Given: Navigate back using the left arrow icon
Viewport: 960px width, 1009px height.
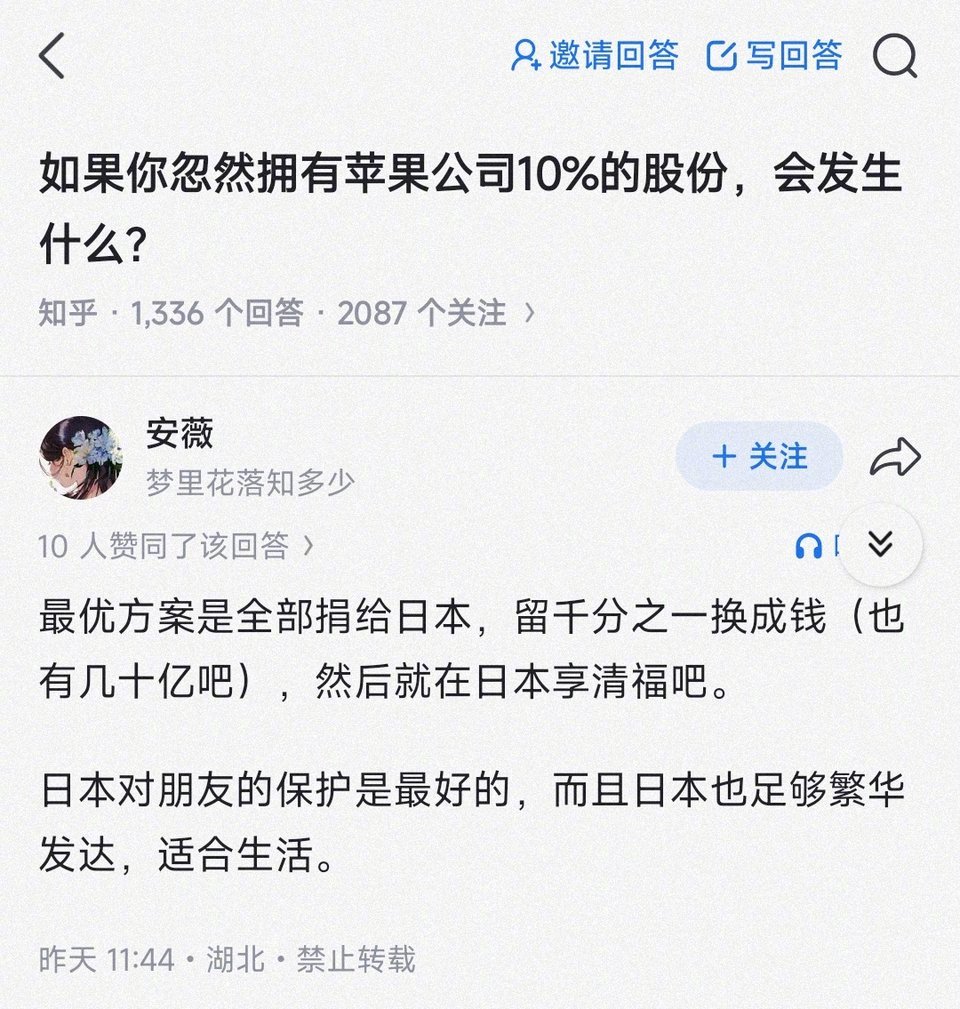Looking at the screenshot, I should (50, 57).
